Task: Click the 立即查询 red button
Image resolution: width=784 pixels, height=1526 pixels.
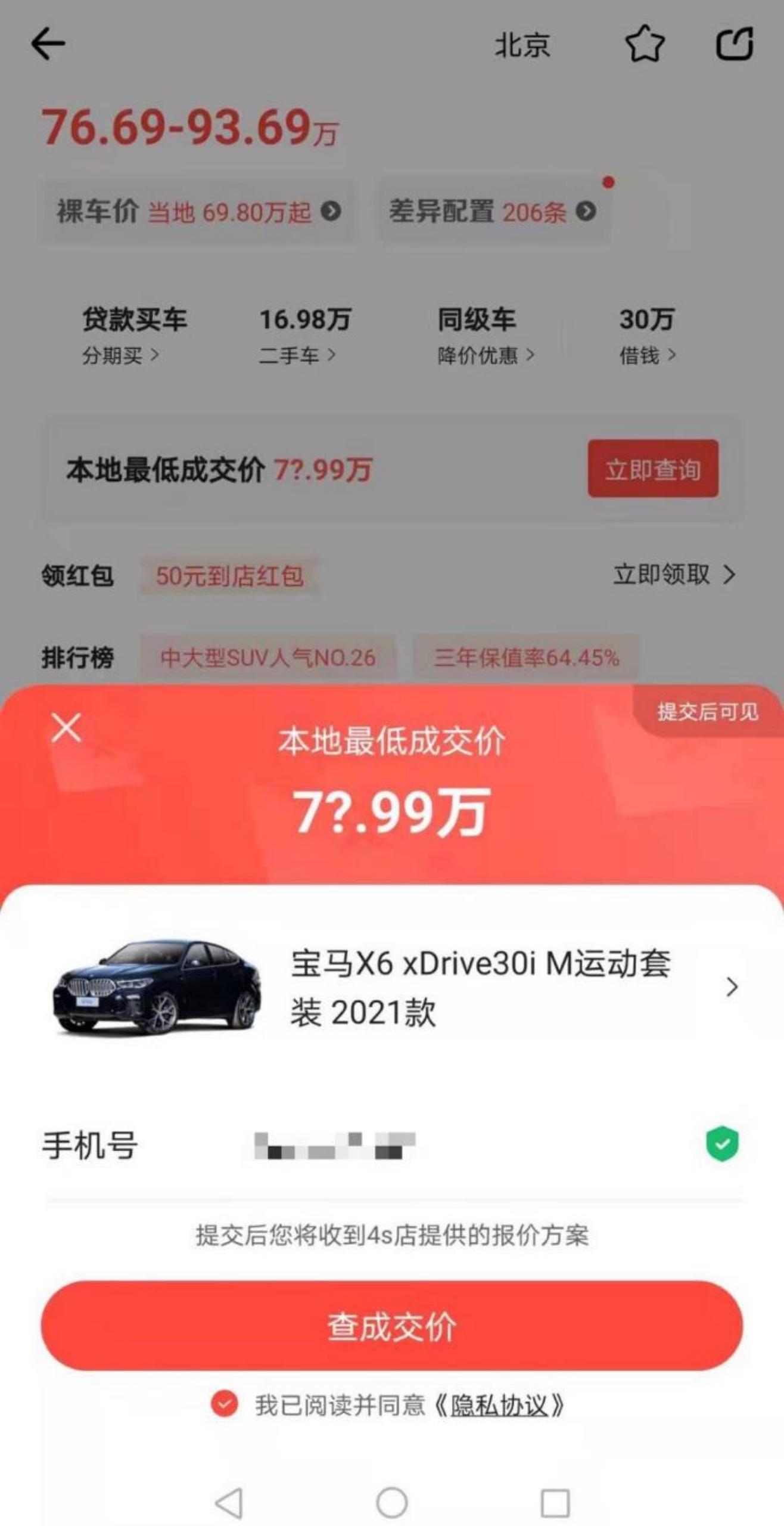Action: tap(653, 470)
